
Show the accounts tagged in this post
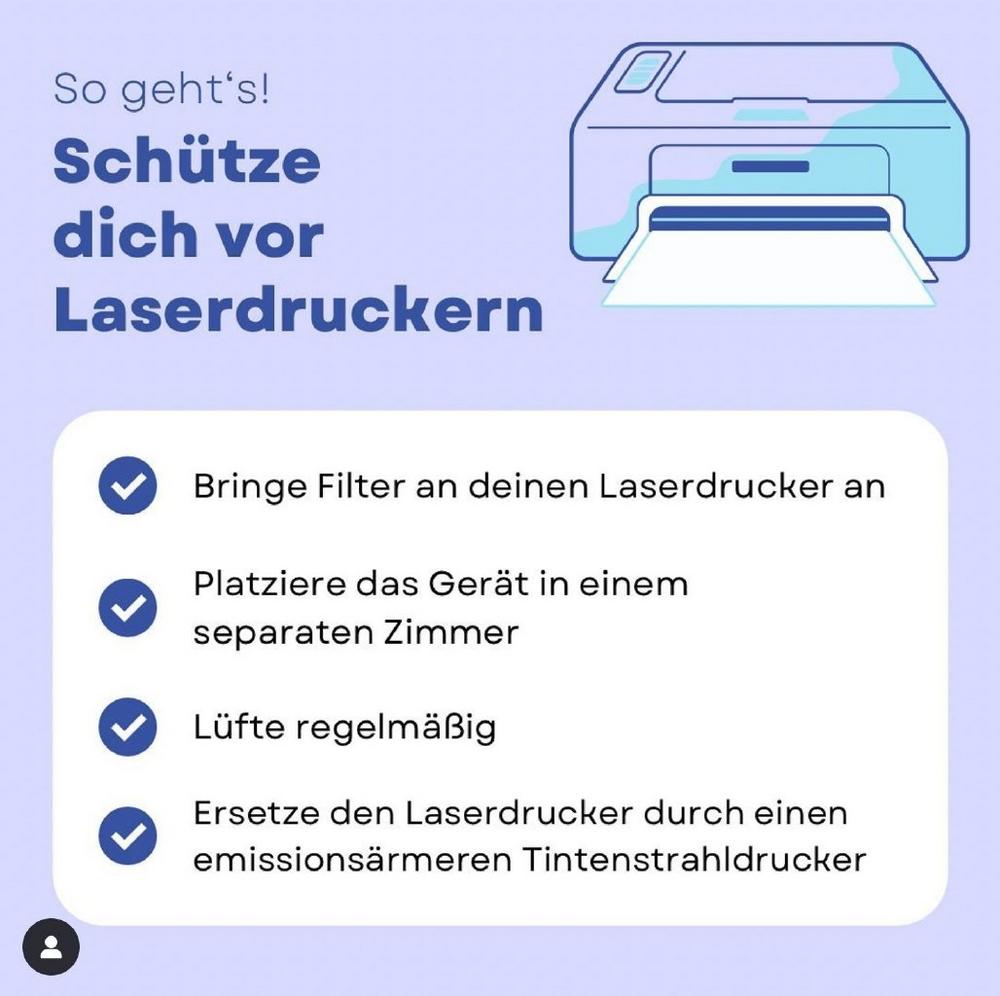(51, 946)
